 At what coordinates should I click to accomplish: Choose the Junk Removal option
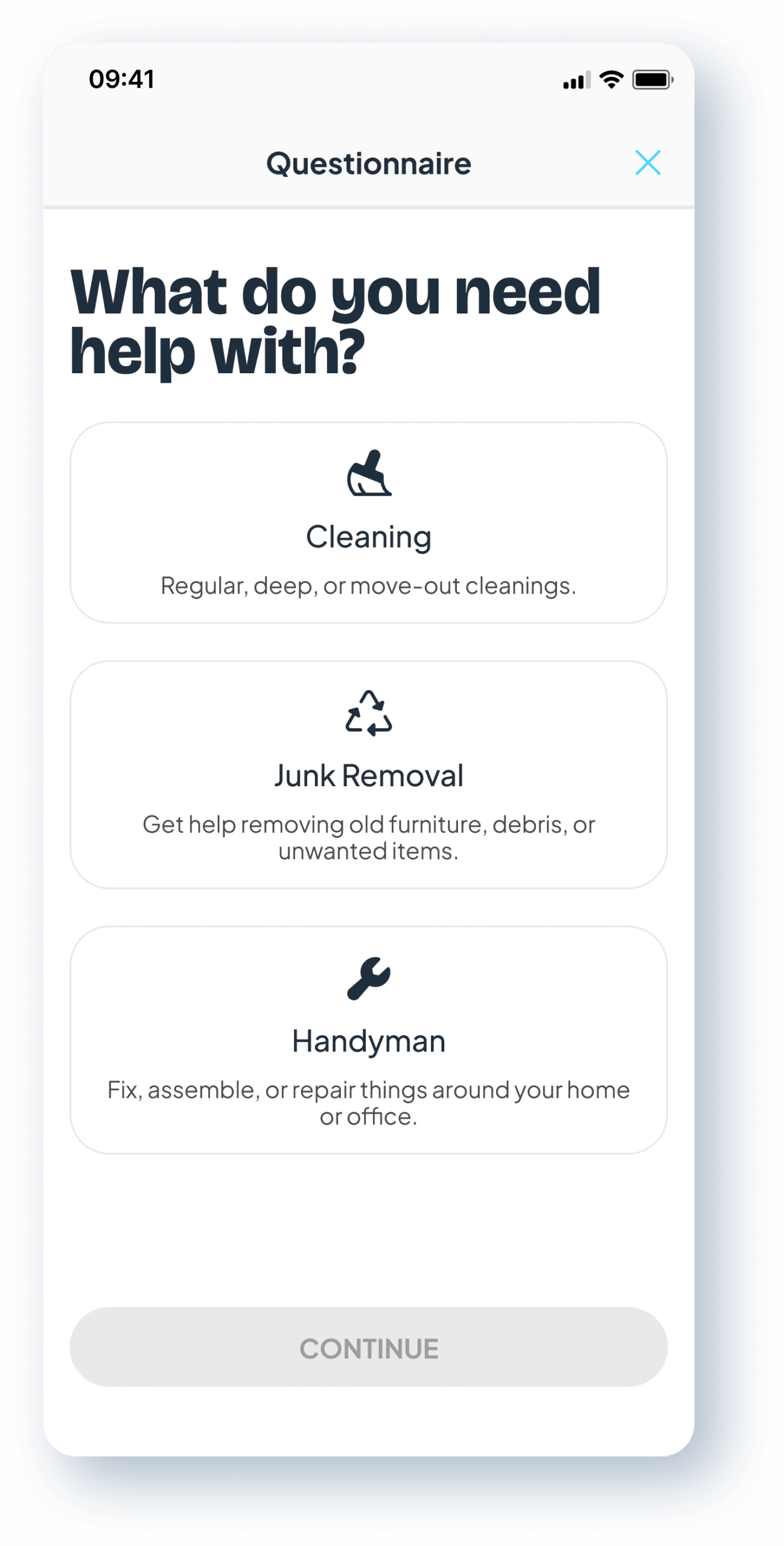click(x=368, y=774)
